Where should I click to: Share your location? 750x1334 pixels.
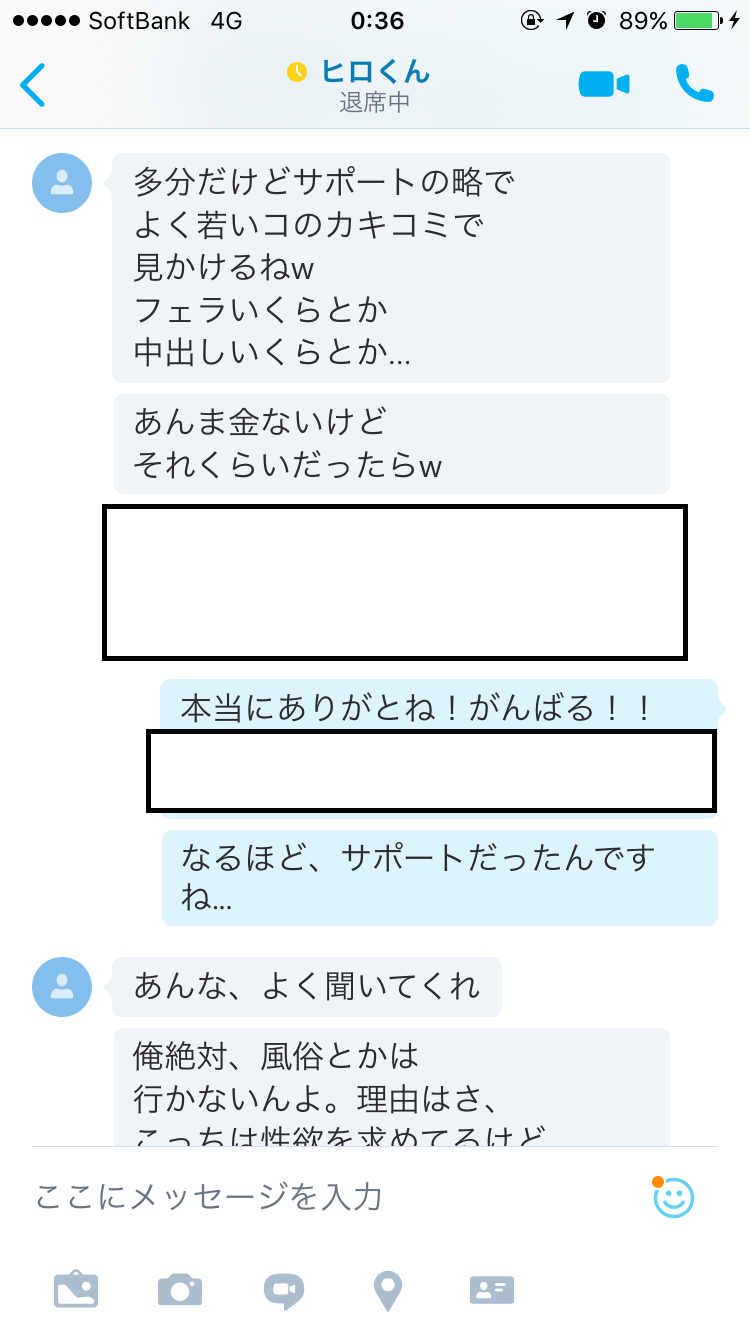coord(388,1291)
